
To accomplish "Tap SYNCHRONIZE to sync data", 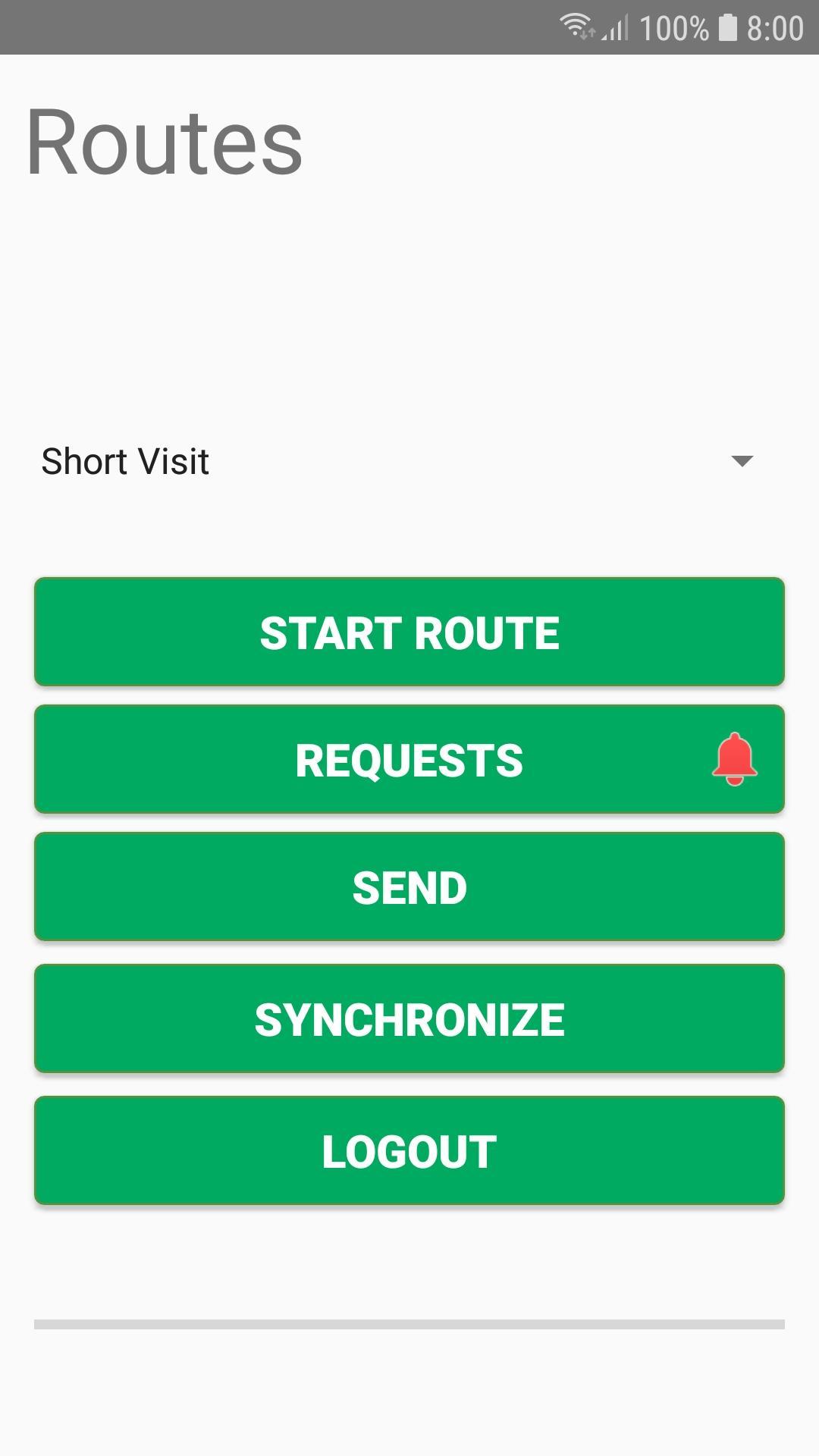I will [409, 1018].
